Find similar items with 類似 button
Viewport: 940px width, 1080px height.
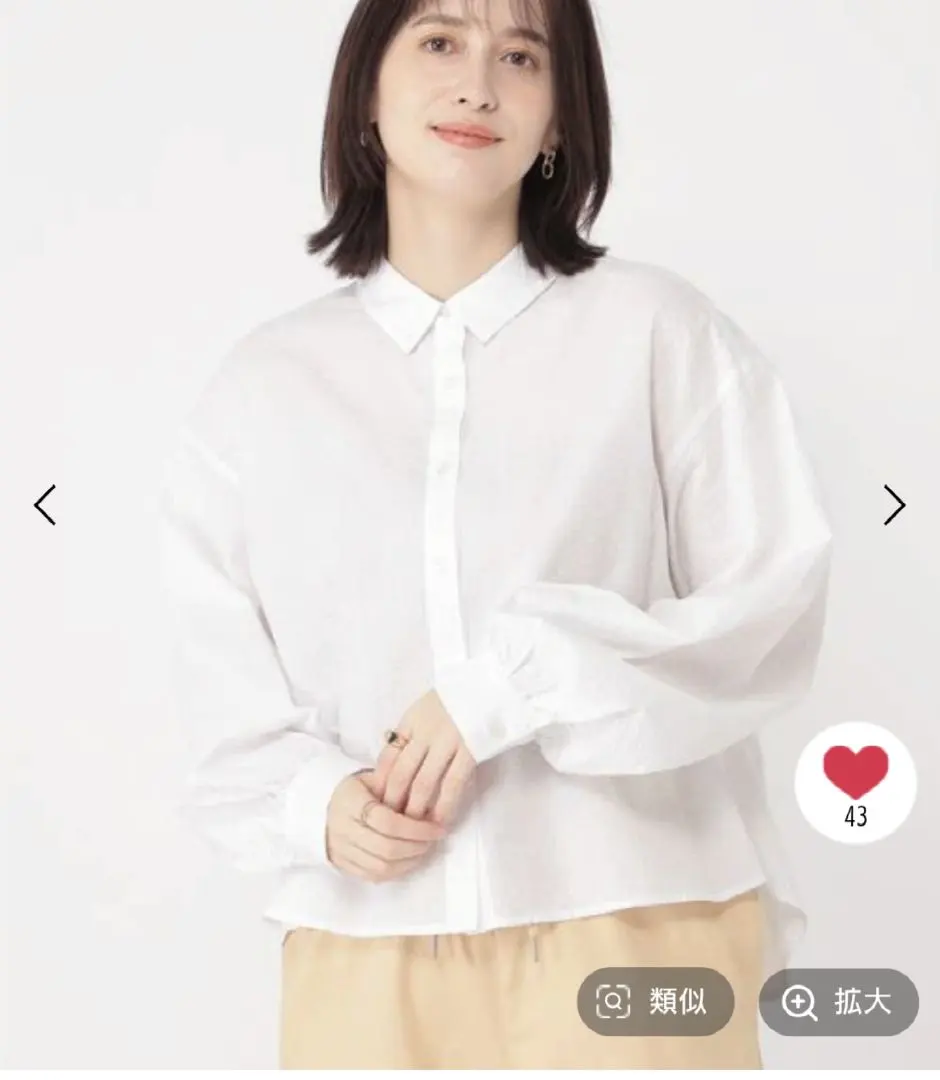[655, 1001]
